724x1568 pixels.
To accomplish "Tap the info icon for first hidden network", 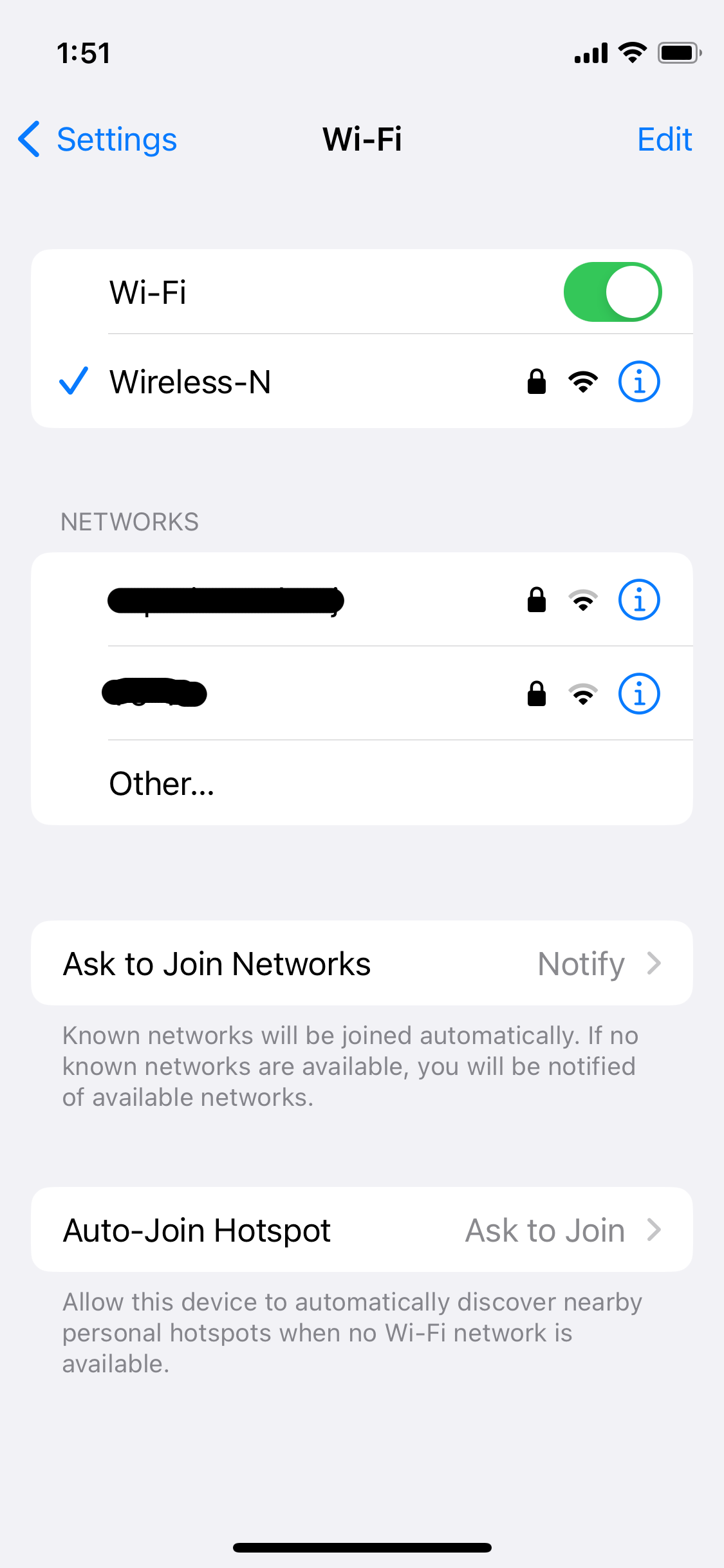I will tap(639, 599).
